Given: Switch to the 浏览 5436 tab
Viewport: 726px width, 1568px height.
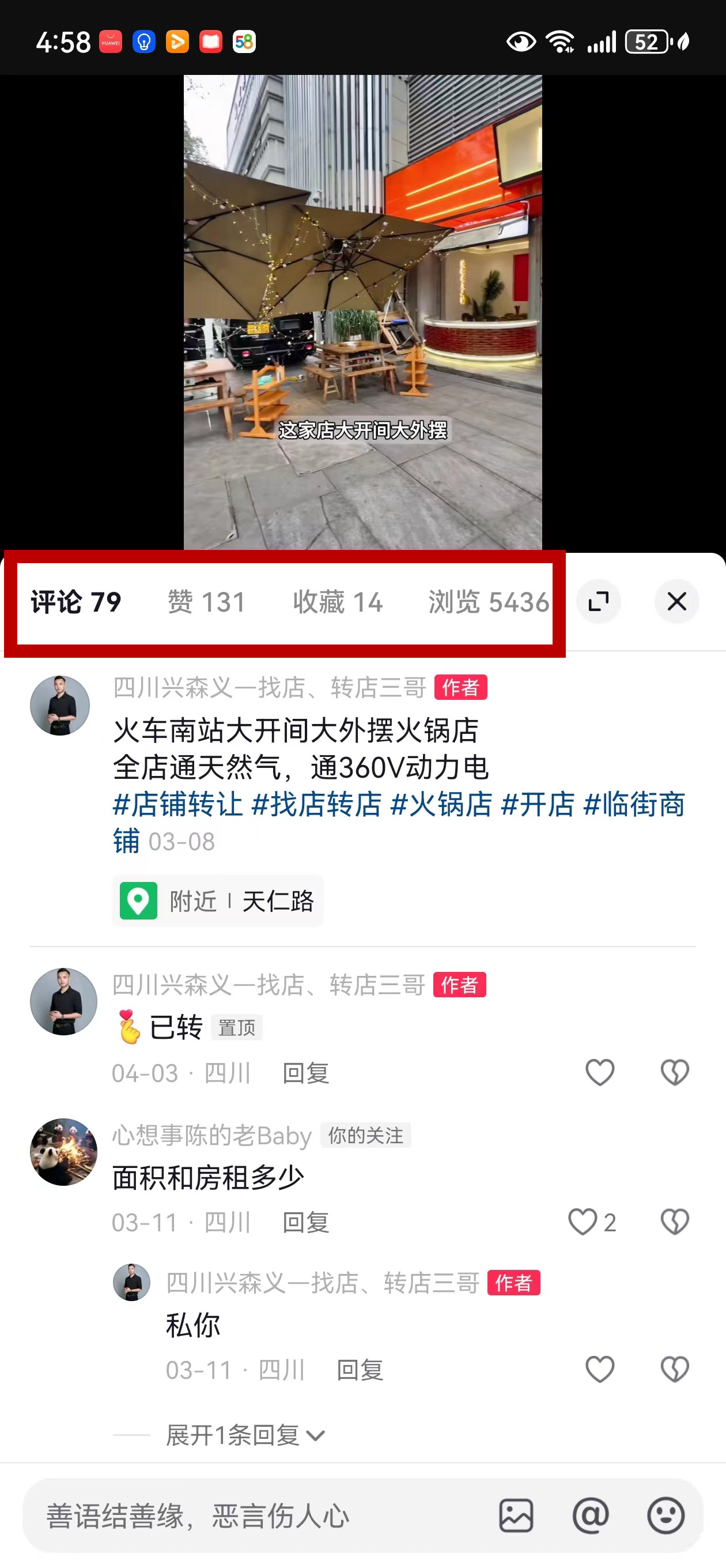Looking at the screenshot, I should 488,602.
